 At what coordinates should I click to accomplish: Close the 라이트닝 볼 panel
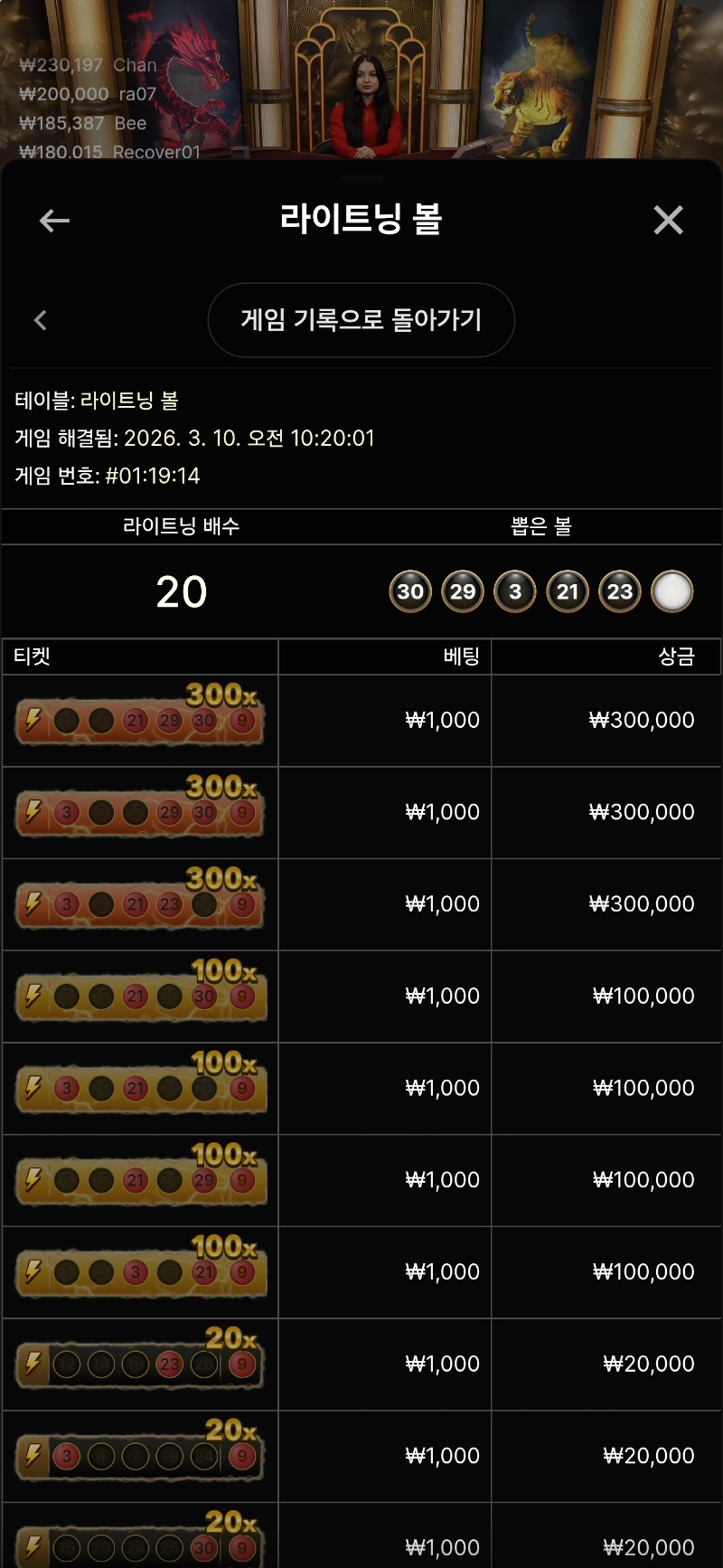click(x=668, y=220)
